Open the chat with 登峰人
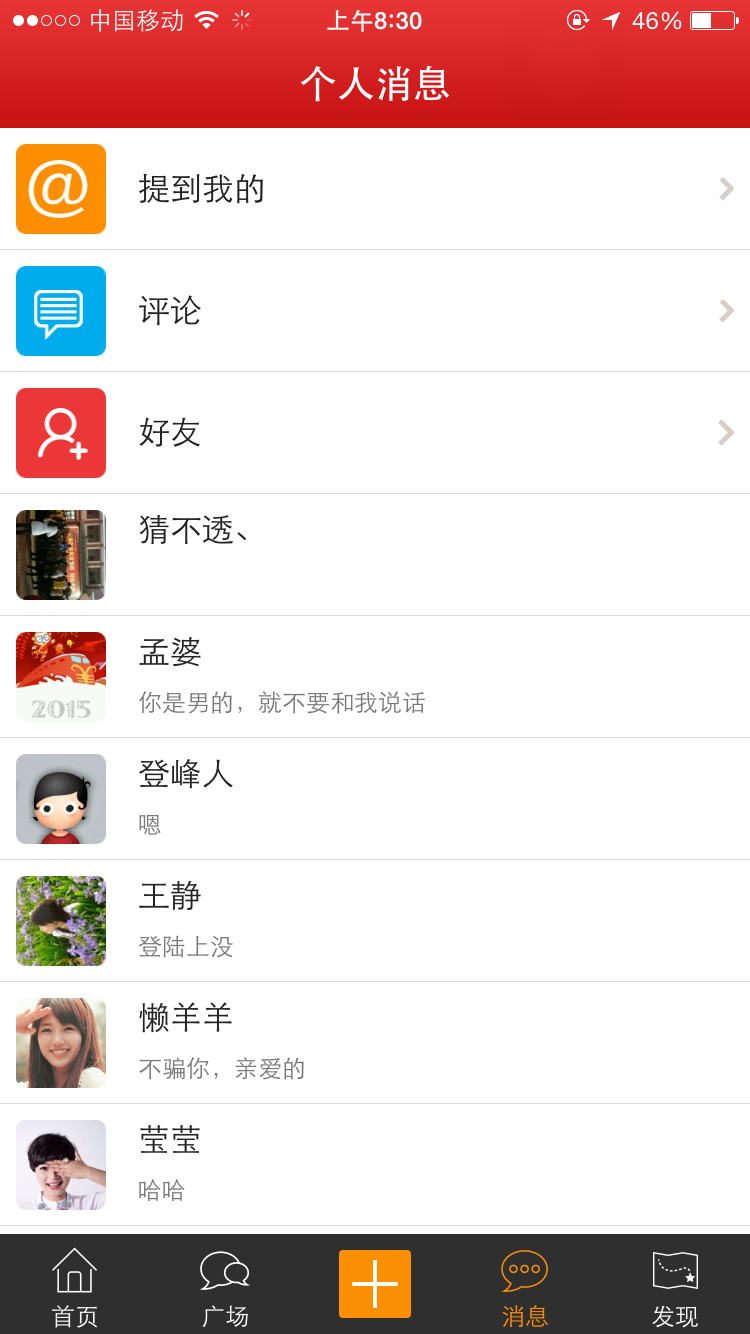750x1334 pixels. click(375, 799)
